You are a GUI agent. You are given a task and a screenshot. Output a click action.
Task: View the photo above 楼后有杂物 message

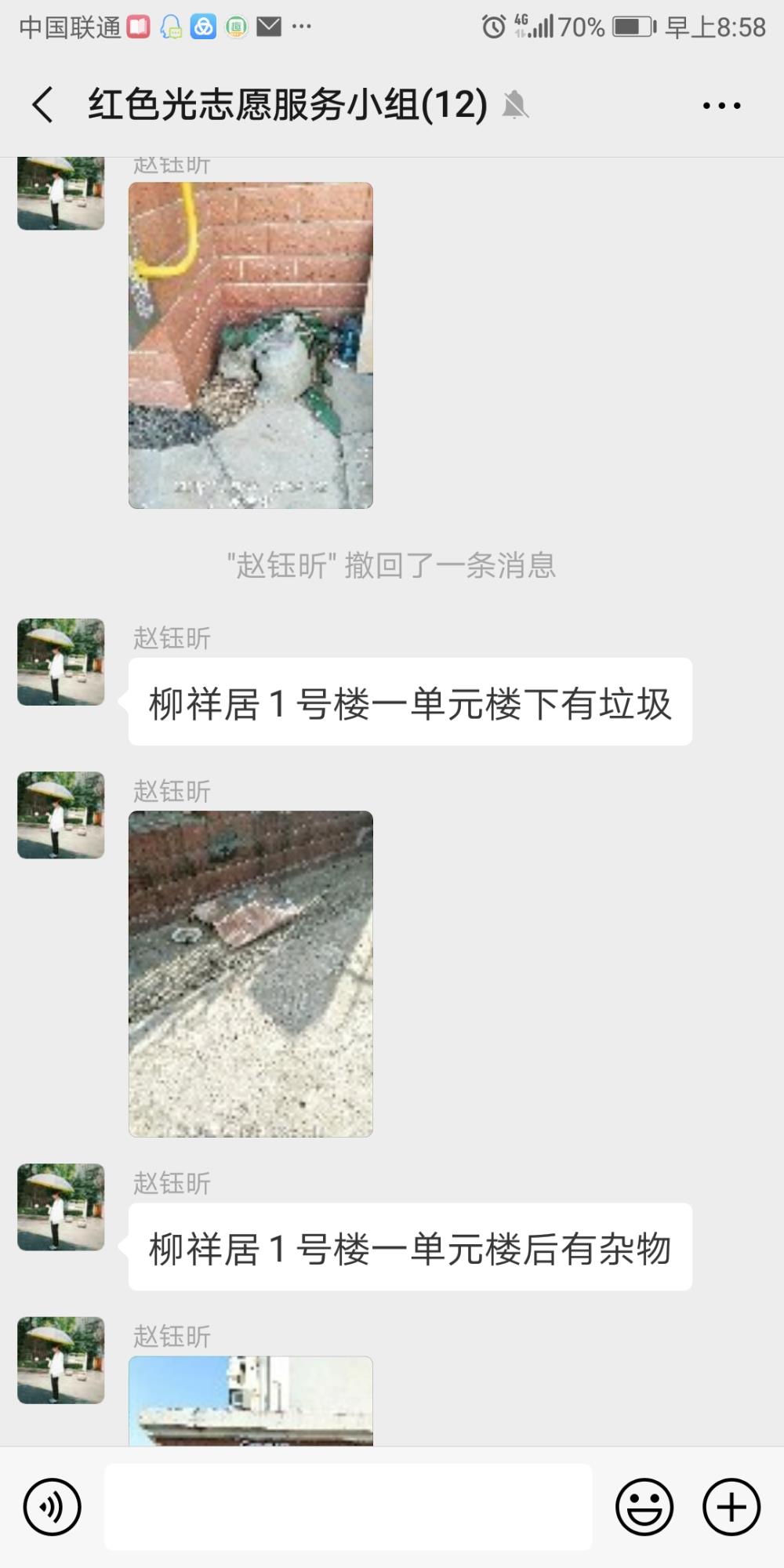coord(251,974)
